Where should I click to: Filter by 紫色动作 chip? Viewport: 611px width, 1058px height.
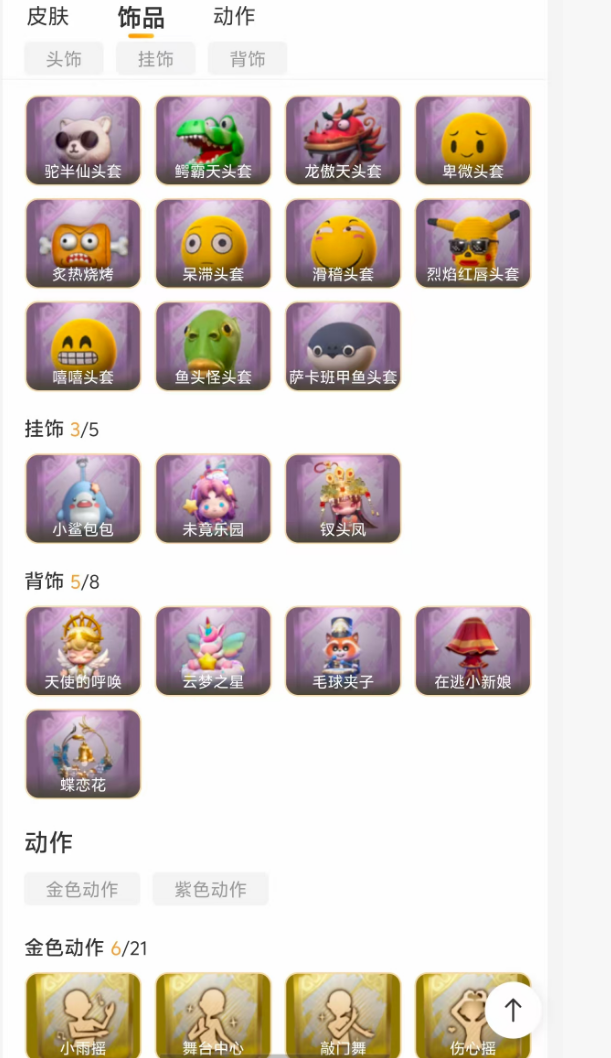(210, 889)
